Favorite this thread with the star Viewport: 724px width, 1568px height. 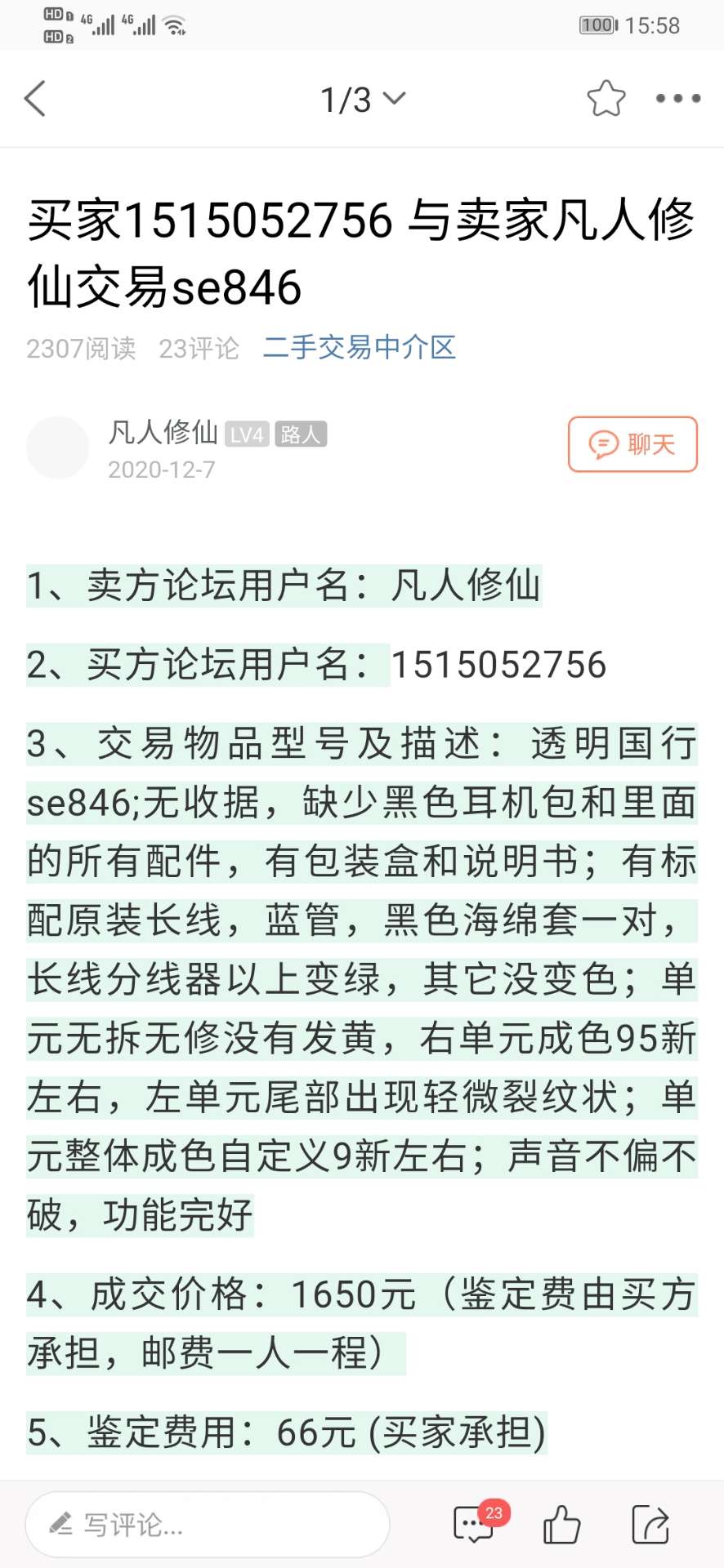pos(606,99)
